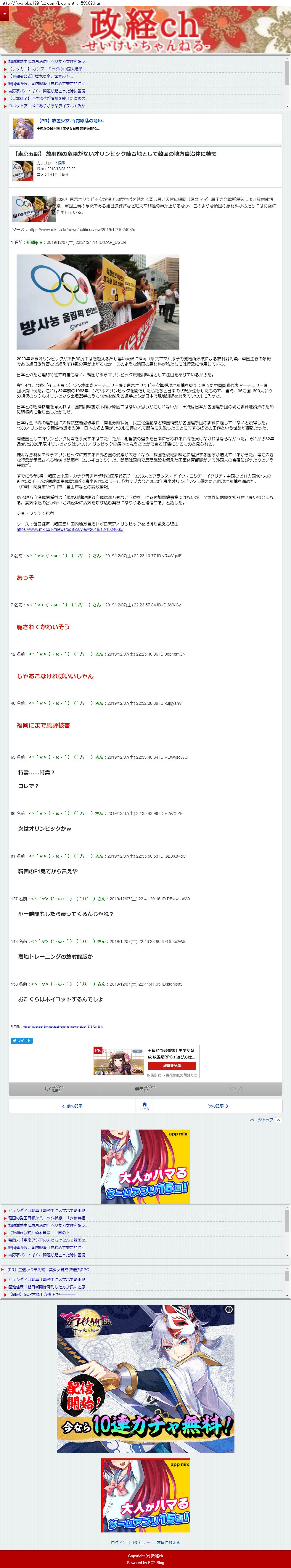Open the mk.co.kr source link under article

(69, 530)
